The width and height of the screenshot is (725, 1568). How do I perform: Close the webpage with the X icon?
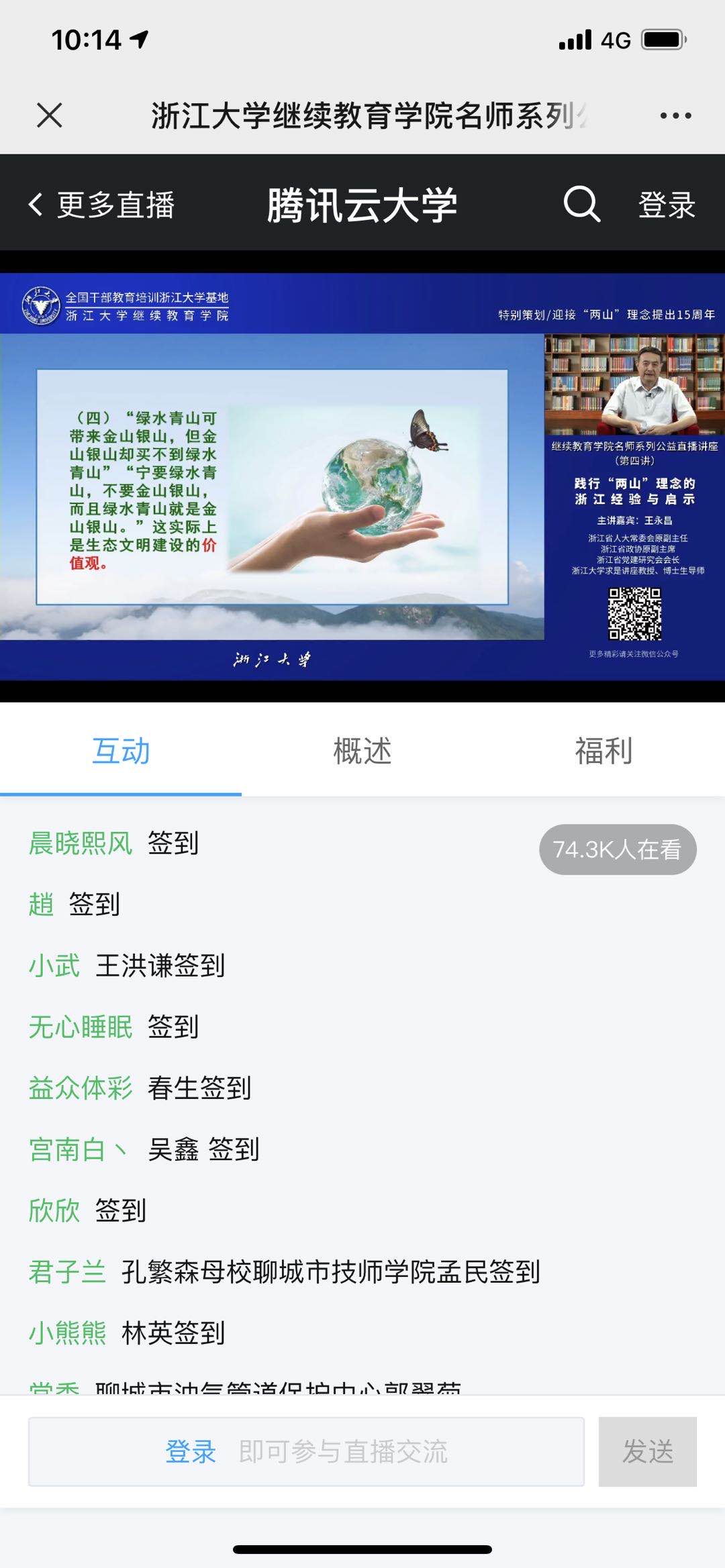[50, 115]
